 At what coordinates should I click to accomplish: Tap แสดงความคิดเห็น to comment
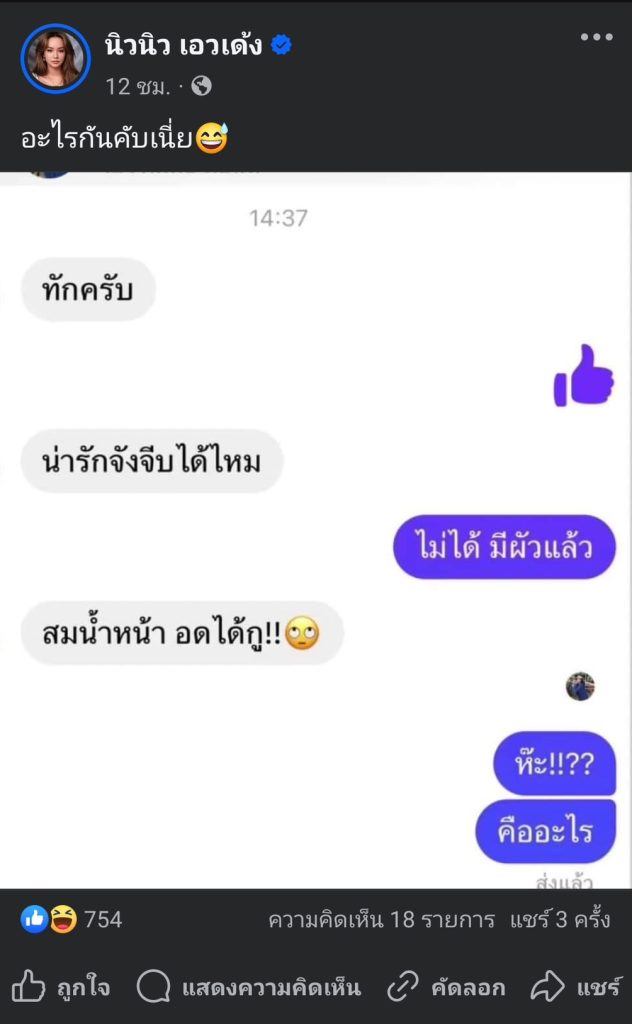click(x=248, y=988)
